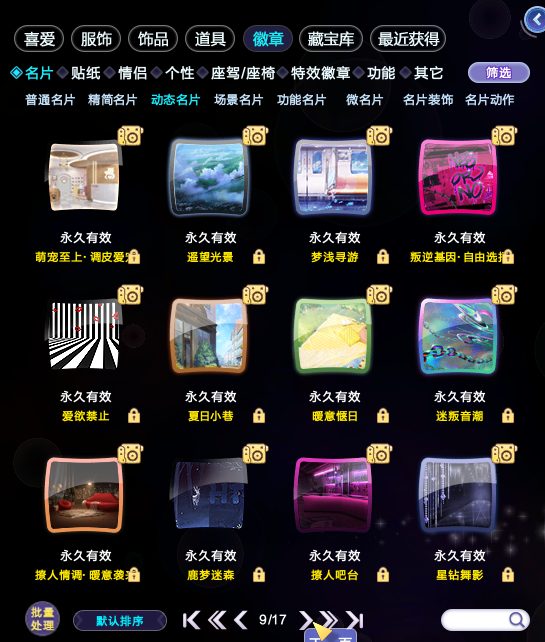Open the 撩人吧台 card item
545x642 pixels.
(x=333, y=495)
